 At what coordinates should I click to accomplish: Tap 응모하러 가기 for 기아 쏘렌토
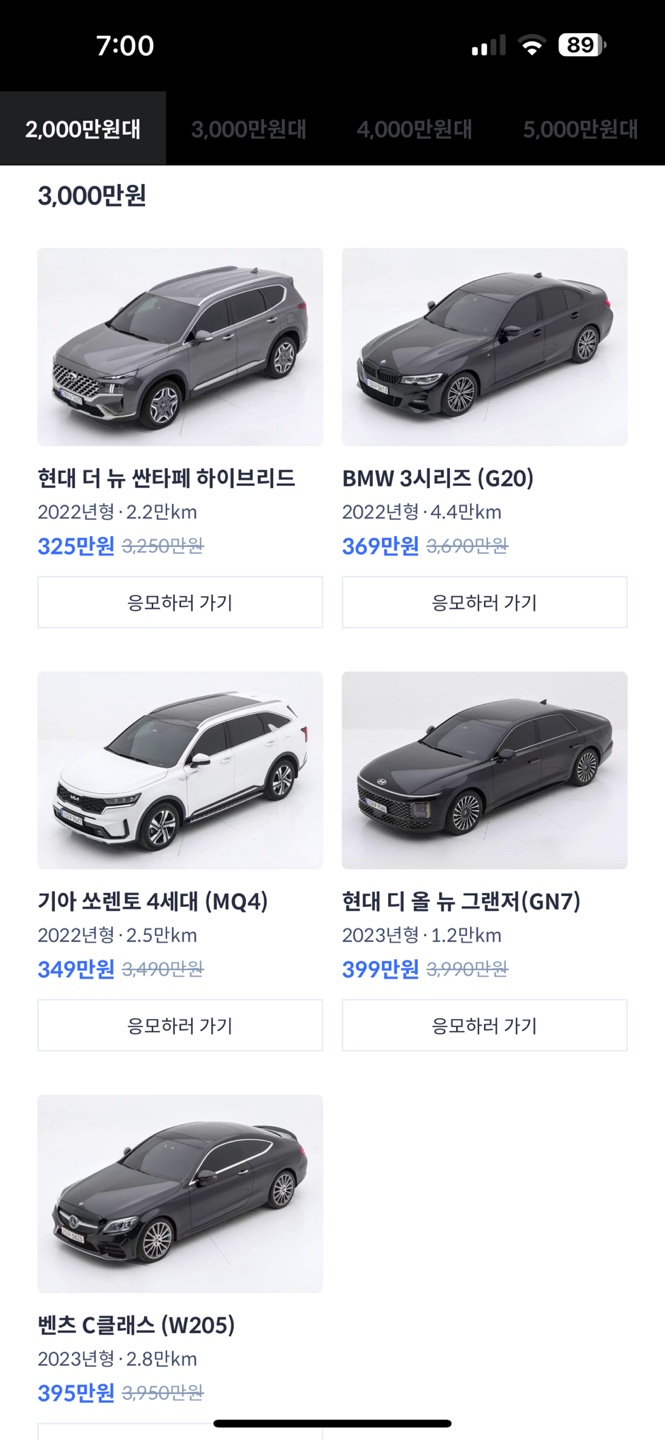pos(180,1025)
